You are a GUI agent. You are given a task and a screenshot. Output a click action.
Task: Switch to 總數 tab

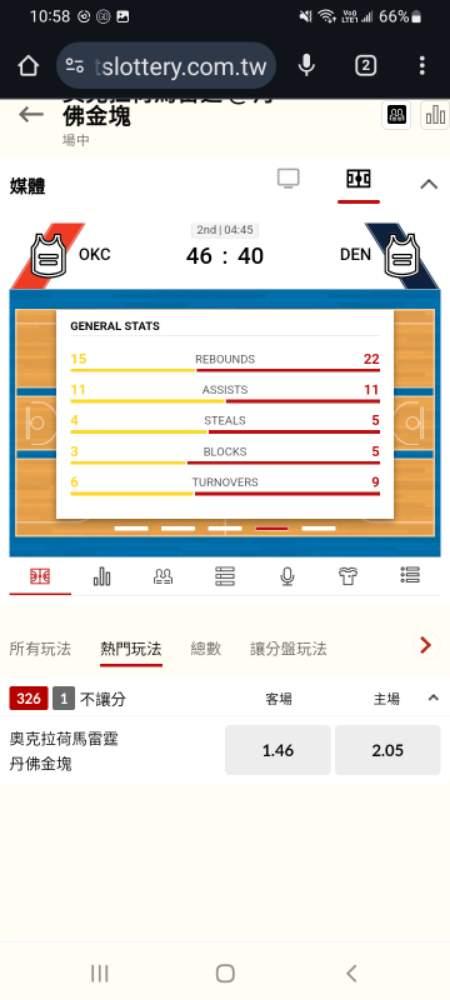(x=206, y=649)
